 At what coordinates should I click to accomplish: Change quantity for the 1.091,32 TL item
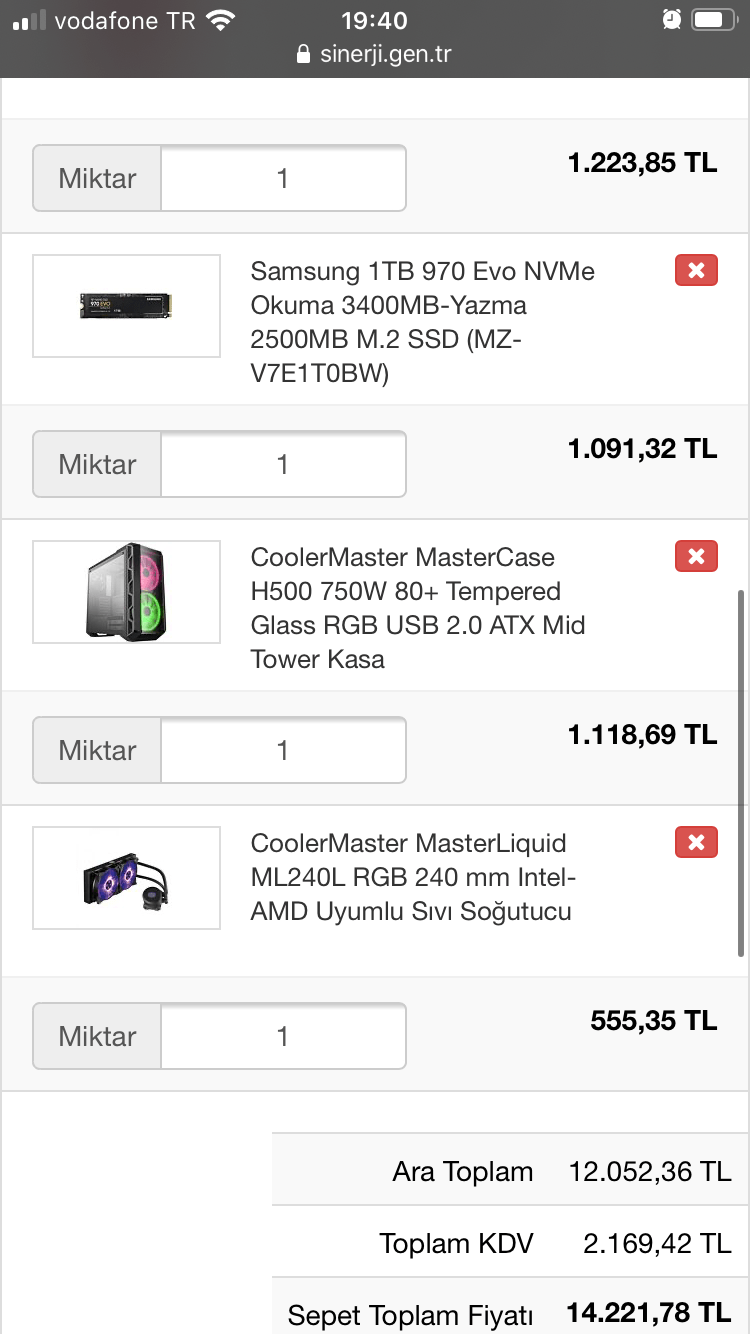point(283,464)
